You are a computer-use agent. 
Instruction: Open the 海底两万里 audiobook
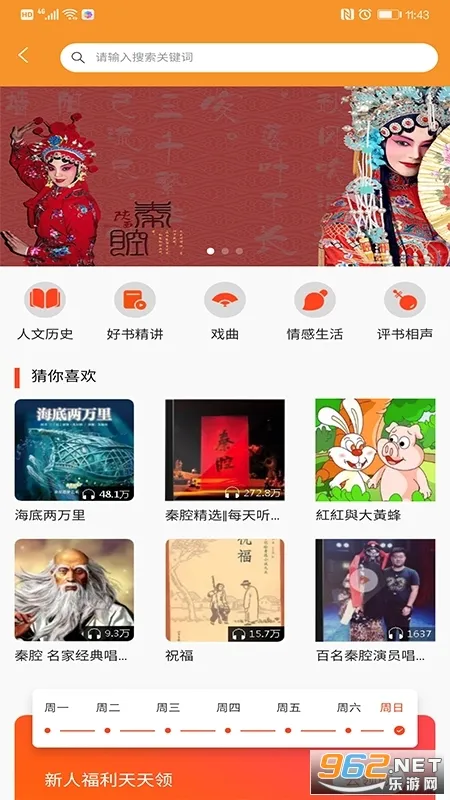[x=74, y=461]
